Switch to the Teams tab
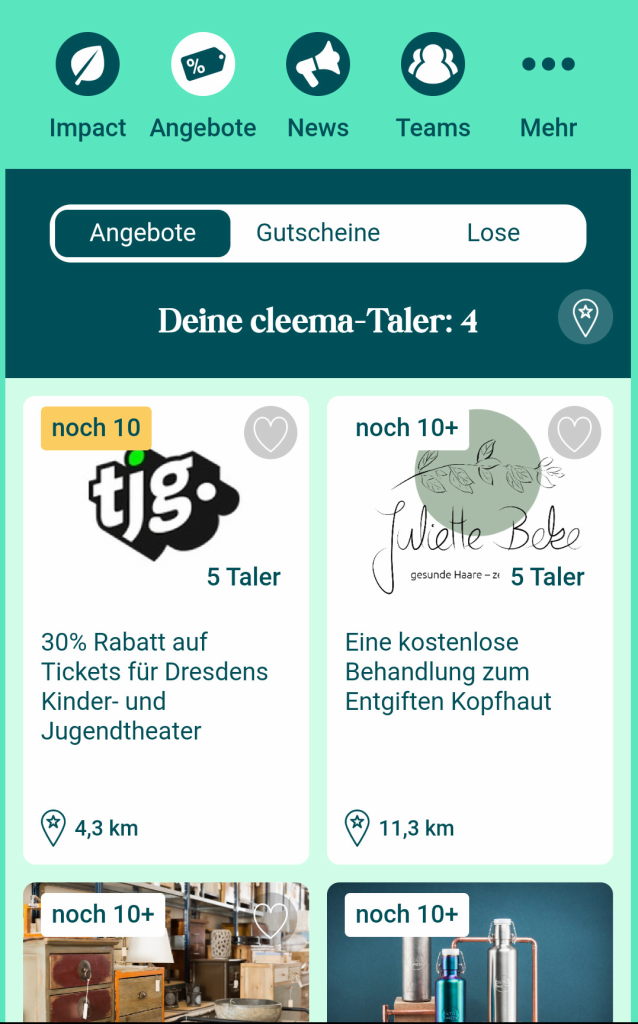The width and height of the screenshot is (638, 1024). (x=432, y=85)
